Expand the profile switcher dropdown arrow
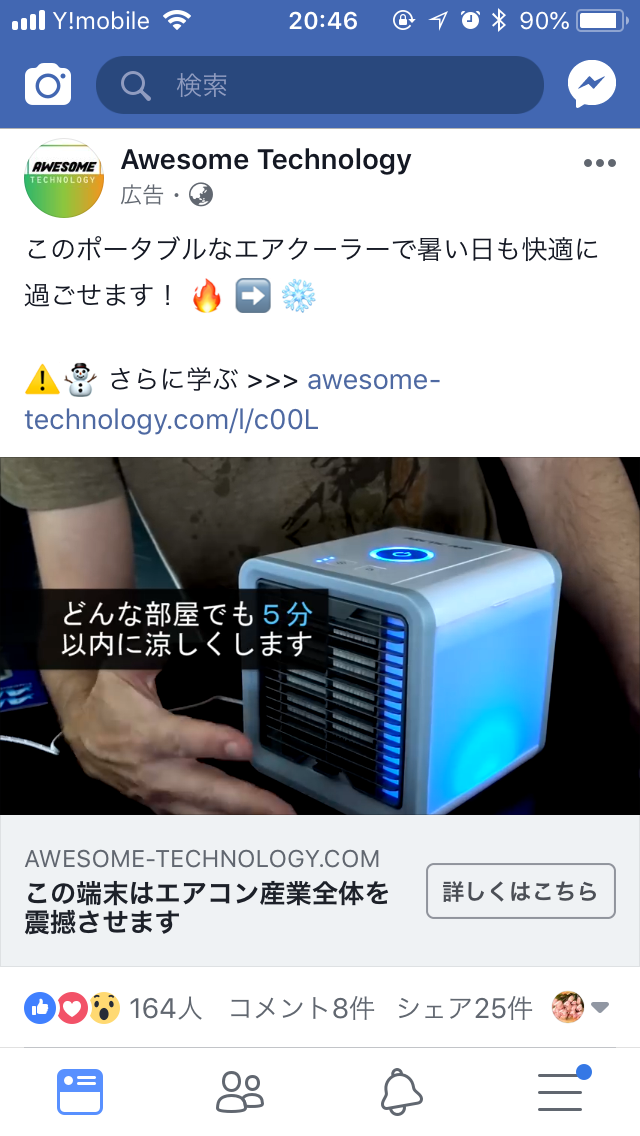This screenshot has width=640, height=1136. pos(599,1007)
